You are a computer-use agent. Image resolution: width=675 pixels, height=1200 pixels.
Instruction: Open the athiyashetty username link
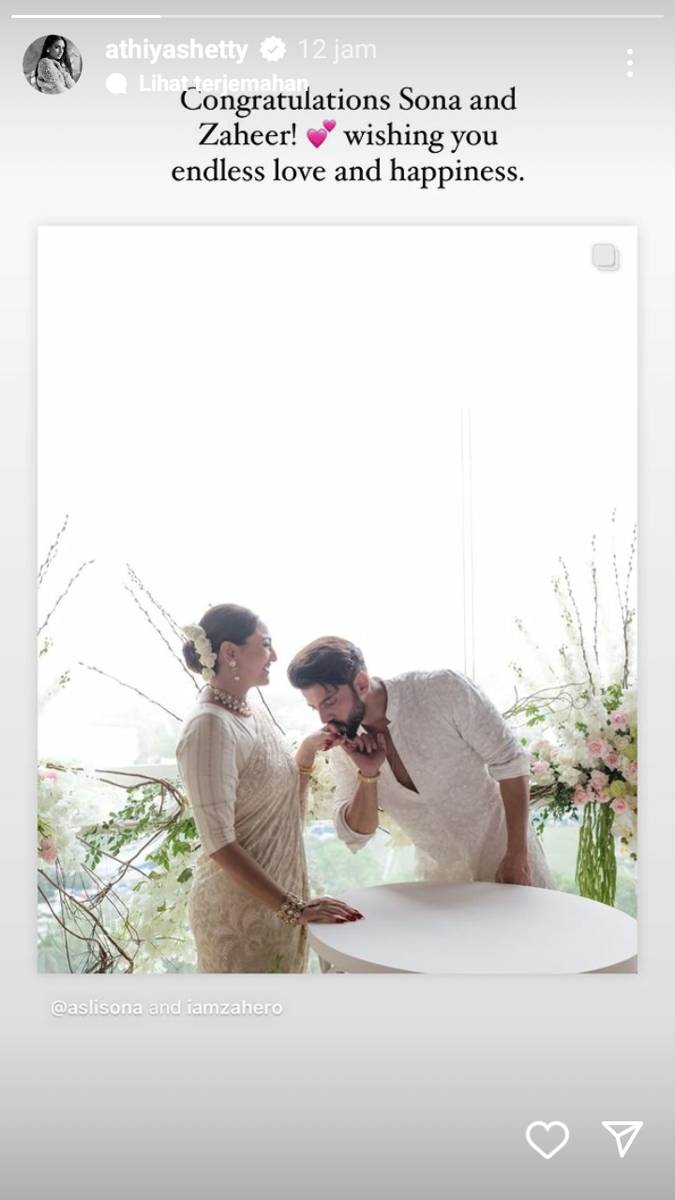click(176, 49)
